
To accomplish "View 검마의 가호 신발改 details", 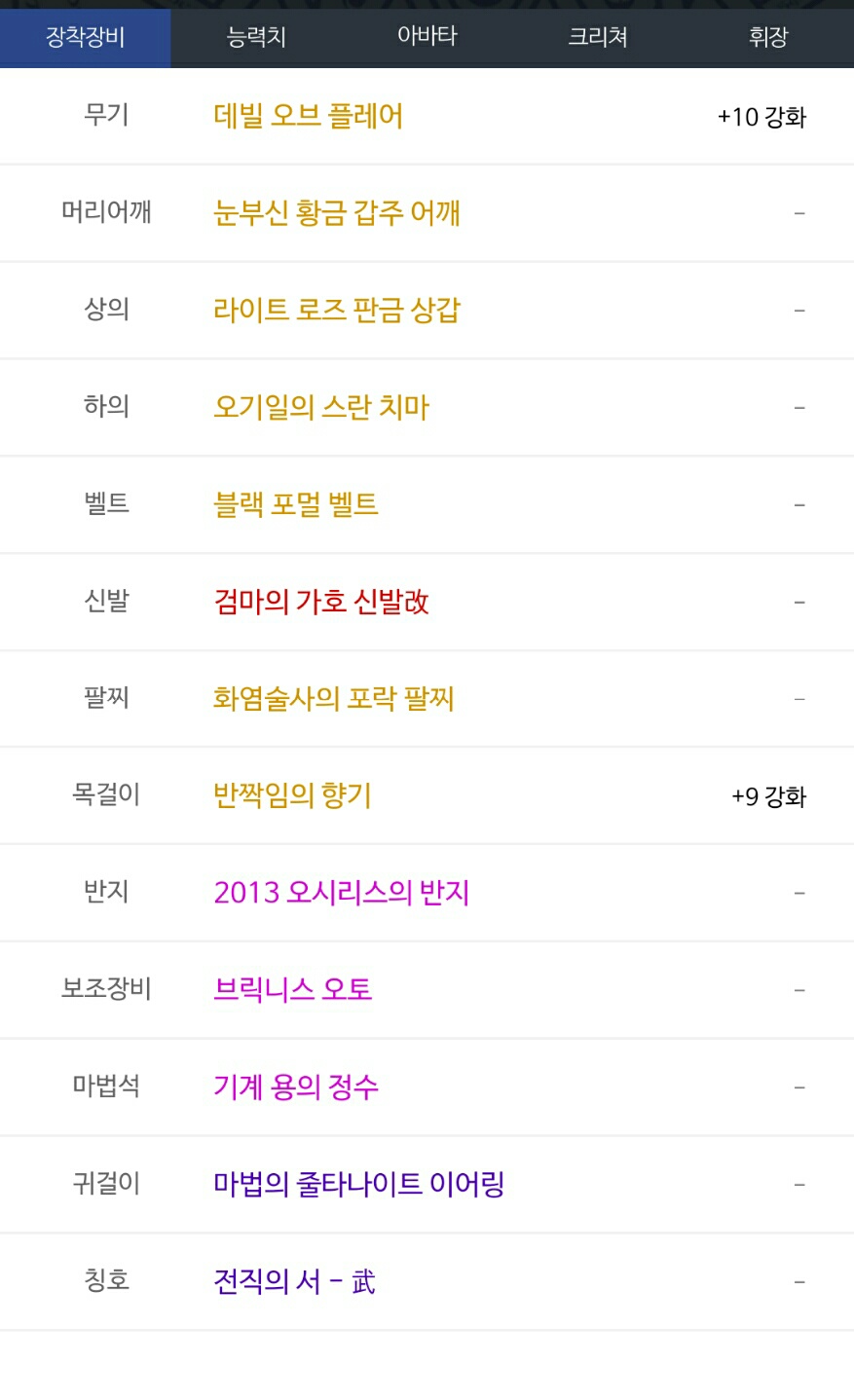I will pyautogui.click(x=321, y=602).
